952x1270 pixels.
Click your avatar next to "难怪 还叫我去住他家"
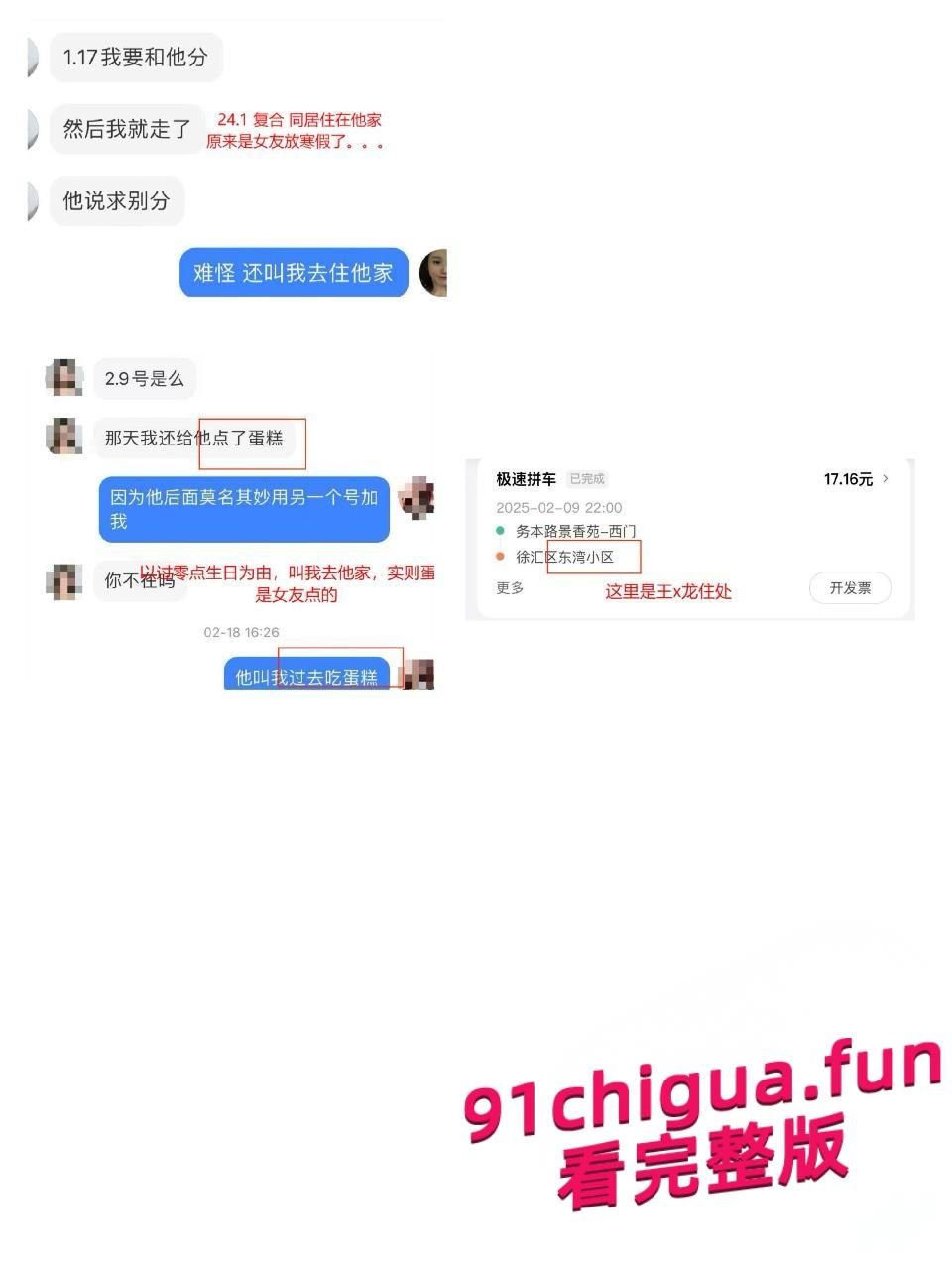(x=433, y=271)
